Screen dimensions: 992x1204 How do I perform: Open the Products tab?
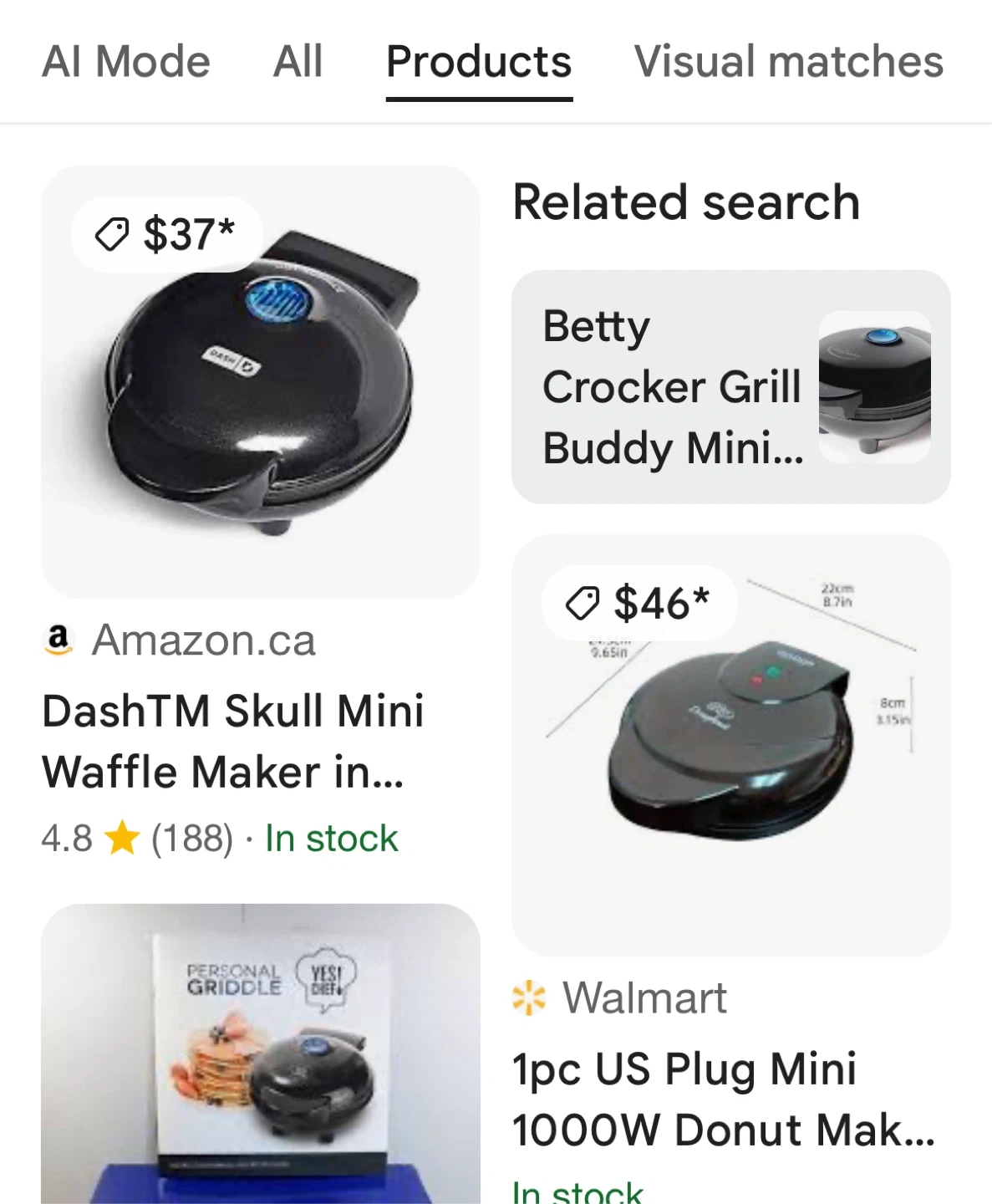479,62
